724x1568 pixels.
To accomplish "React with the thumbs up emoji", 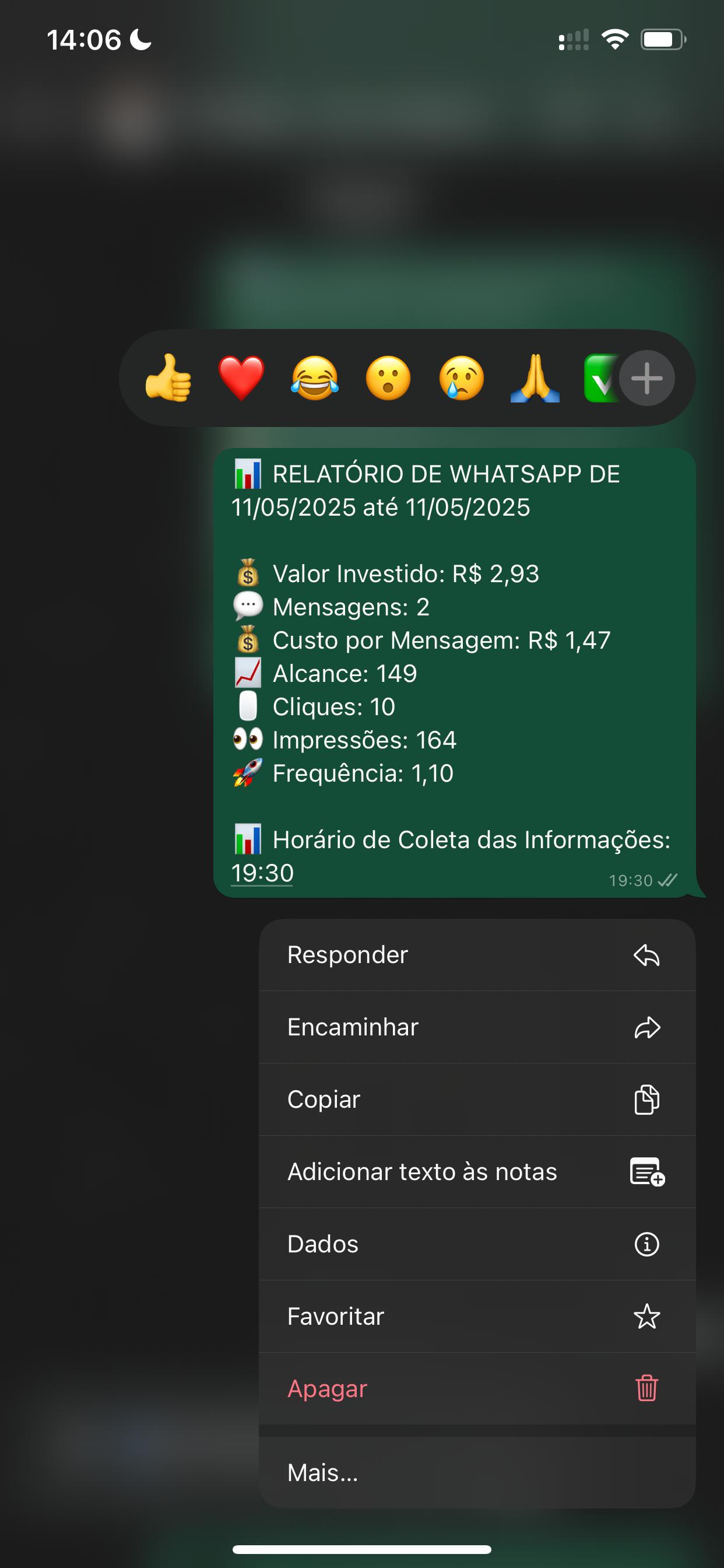I will (x=169, y=379).
